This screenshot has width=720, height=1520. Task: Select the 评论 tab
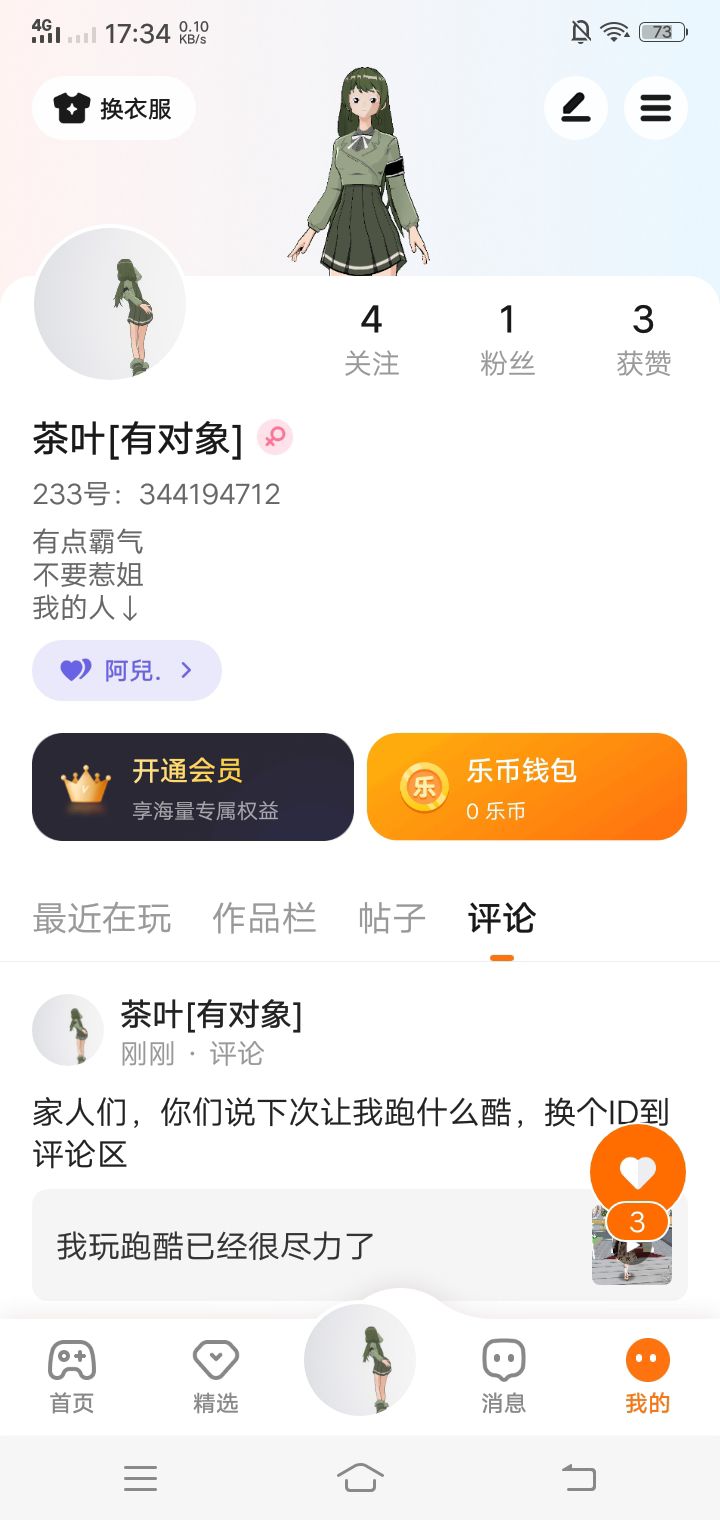pyautogui.click(x=501, y=918)
